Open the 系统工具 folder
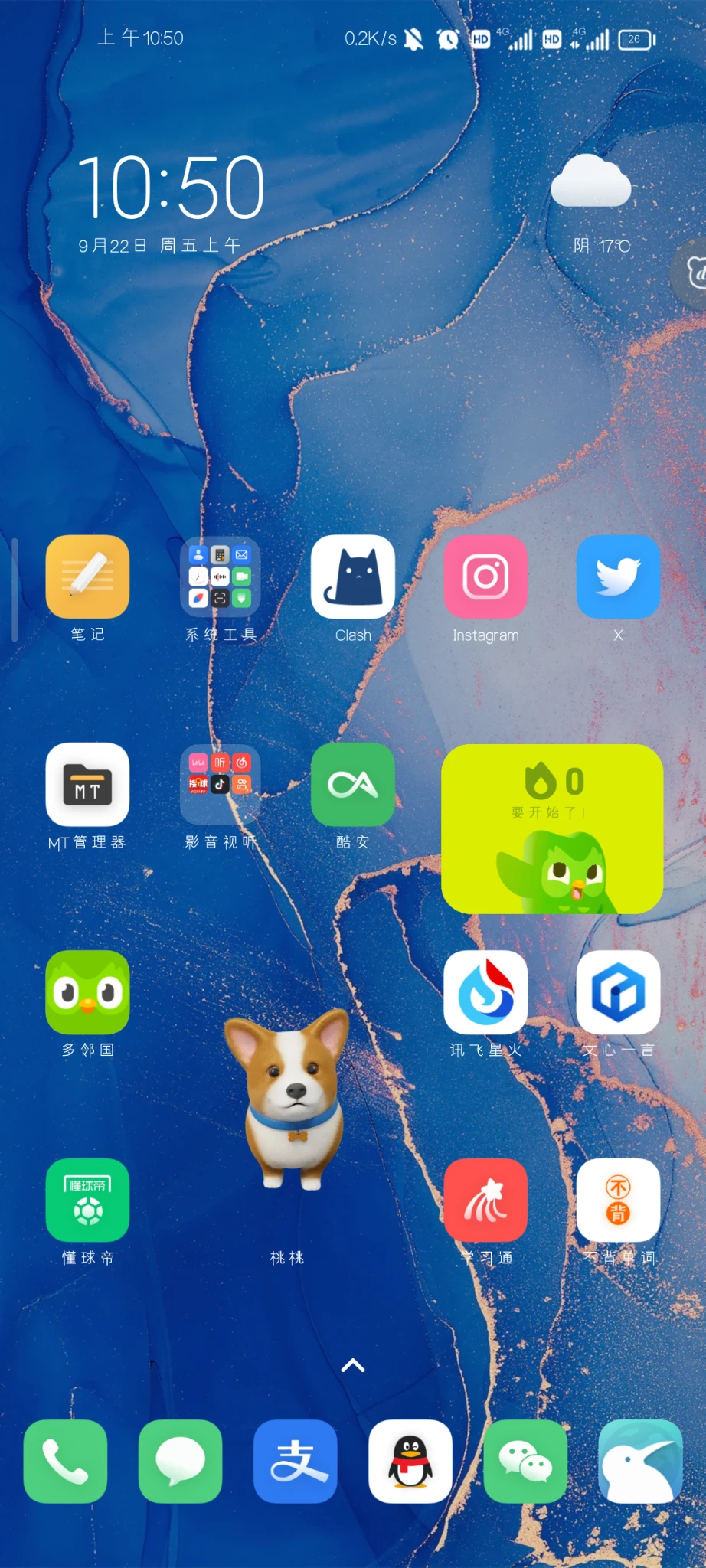 click(220, 577)
